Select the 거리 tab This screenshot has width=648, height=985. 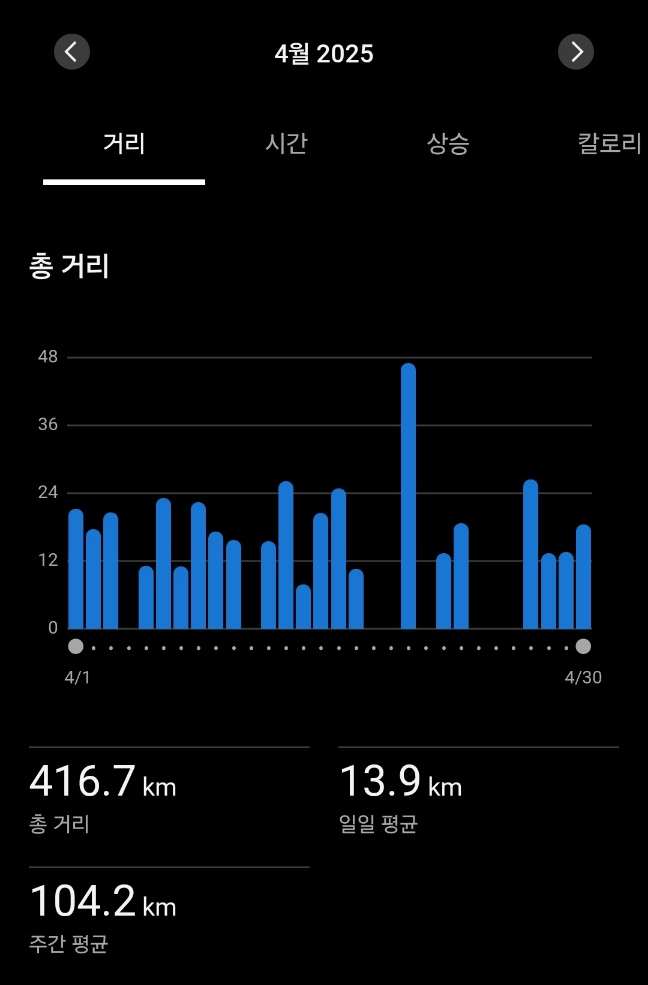(124, 144)
